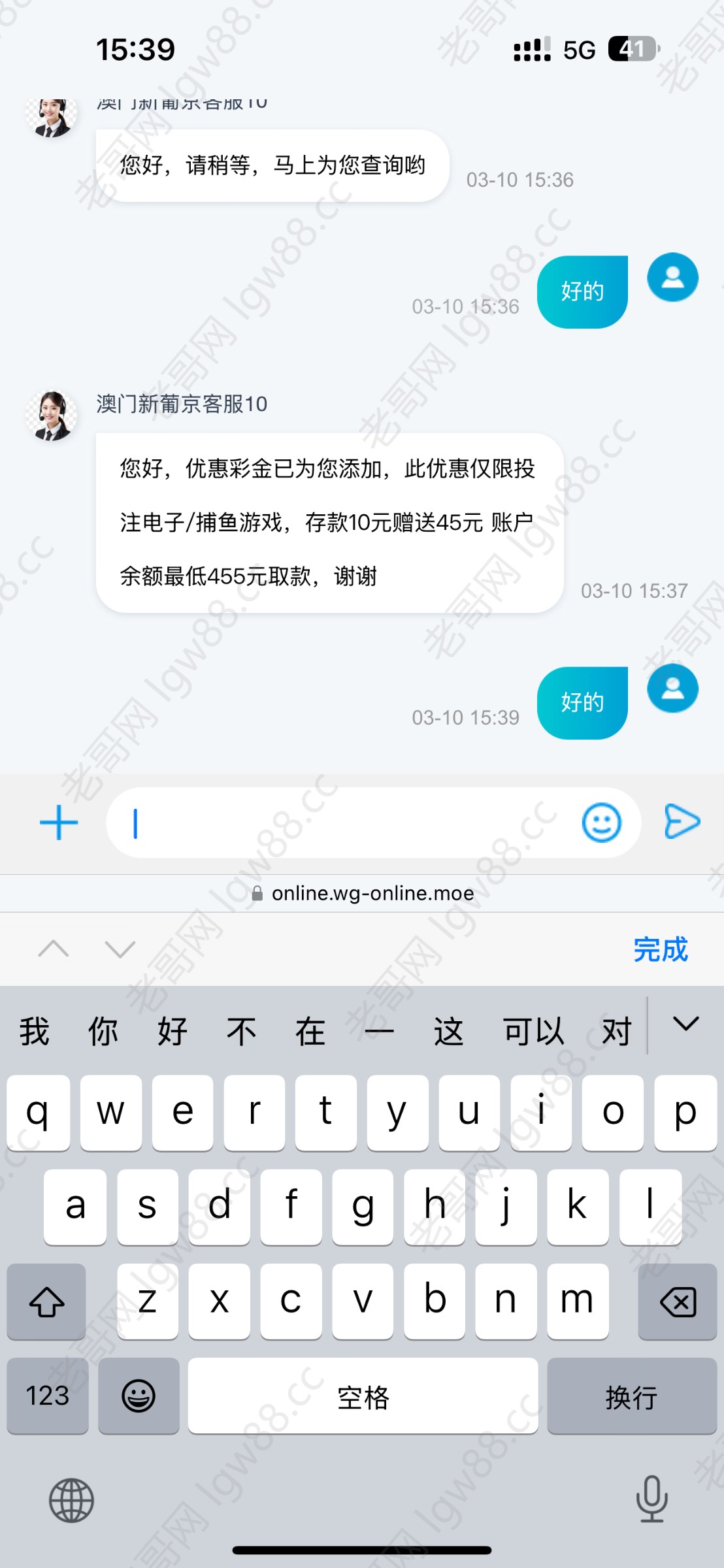This screenshot has width=724, height=1568.
Task: Tap the 换行 return key
Action: pyautogui.click(x=631, y=1396)
